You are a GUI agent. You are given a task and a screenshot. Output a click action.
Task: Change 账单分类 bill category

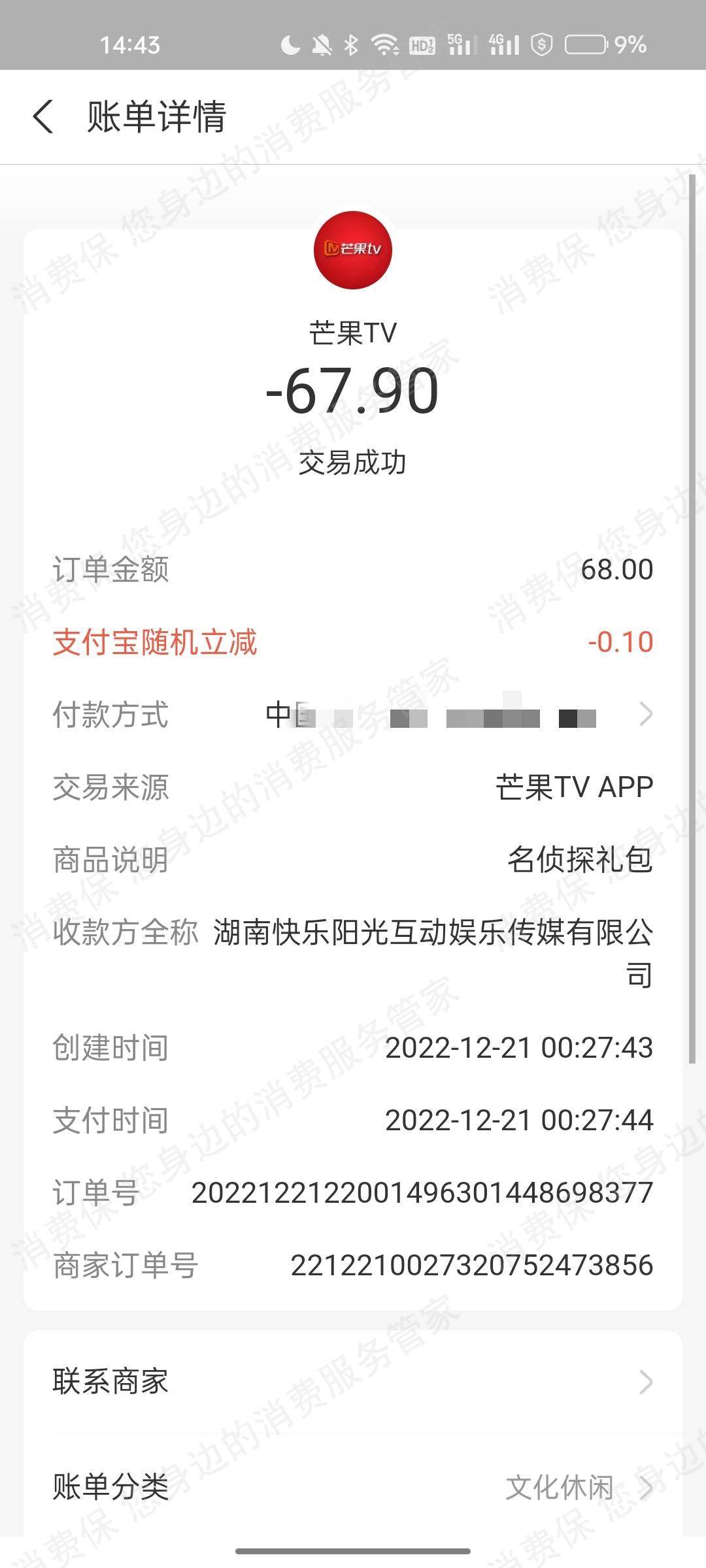[353, 1488]
